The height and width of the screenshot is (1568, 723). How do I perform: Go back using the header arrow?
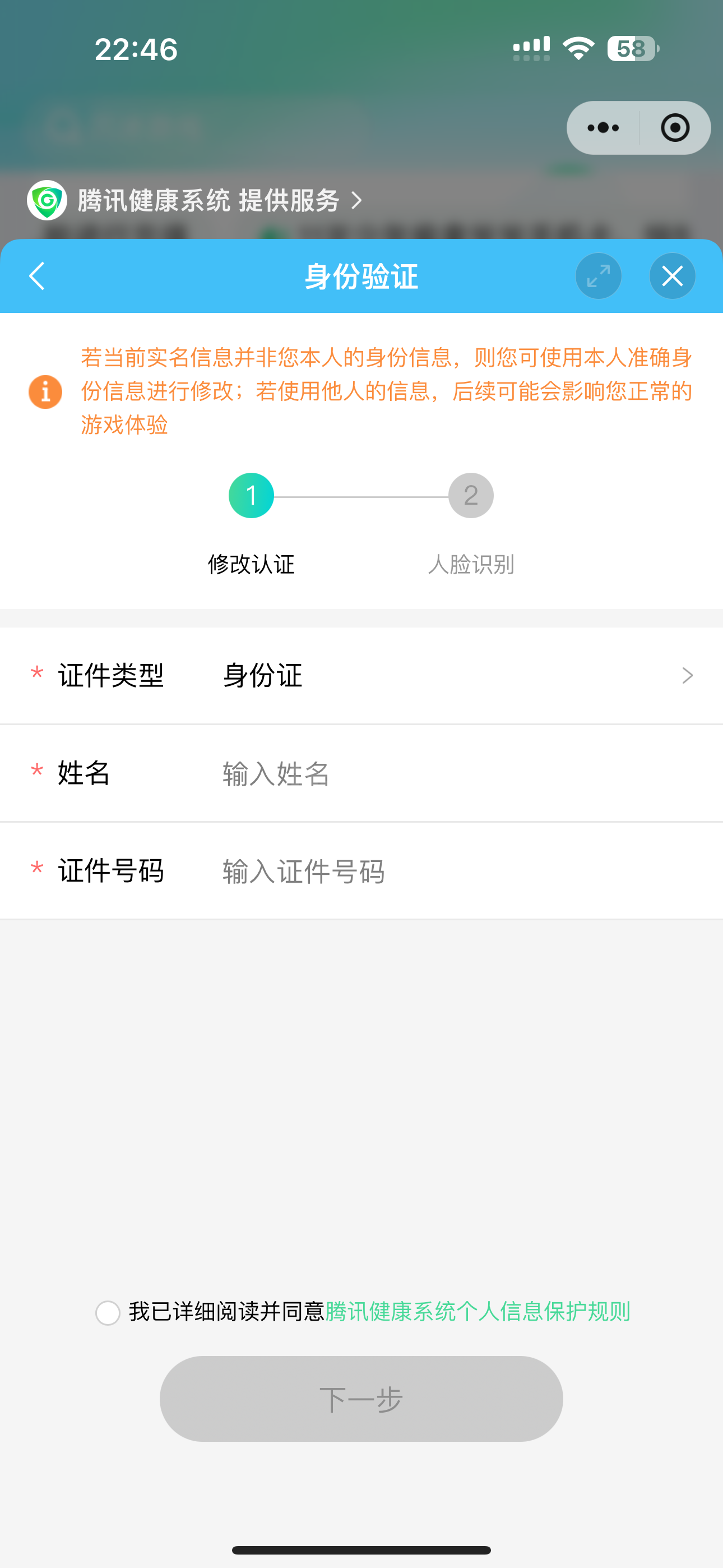pos(37,276)
